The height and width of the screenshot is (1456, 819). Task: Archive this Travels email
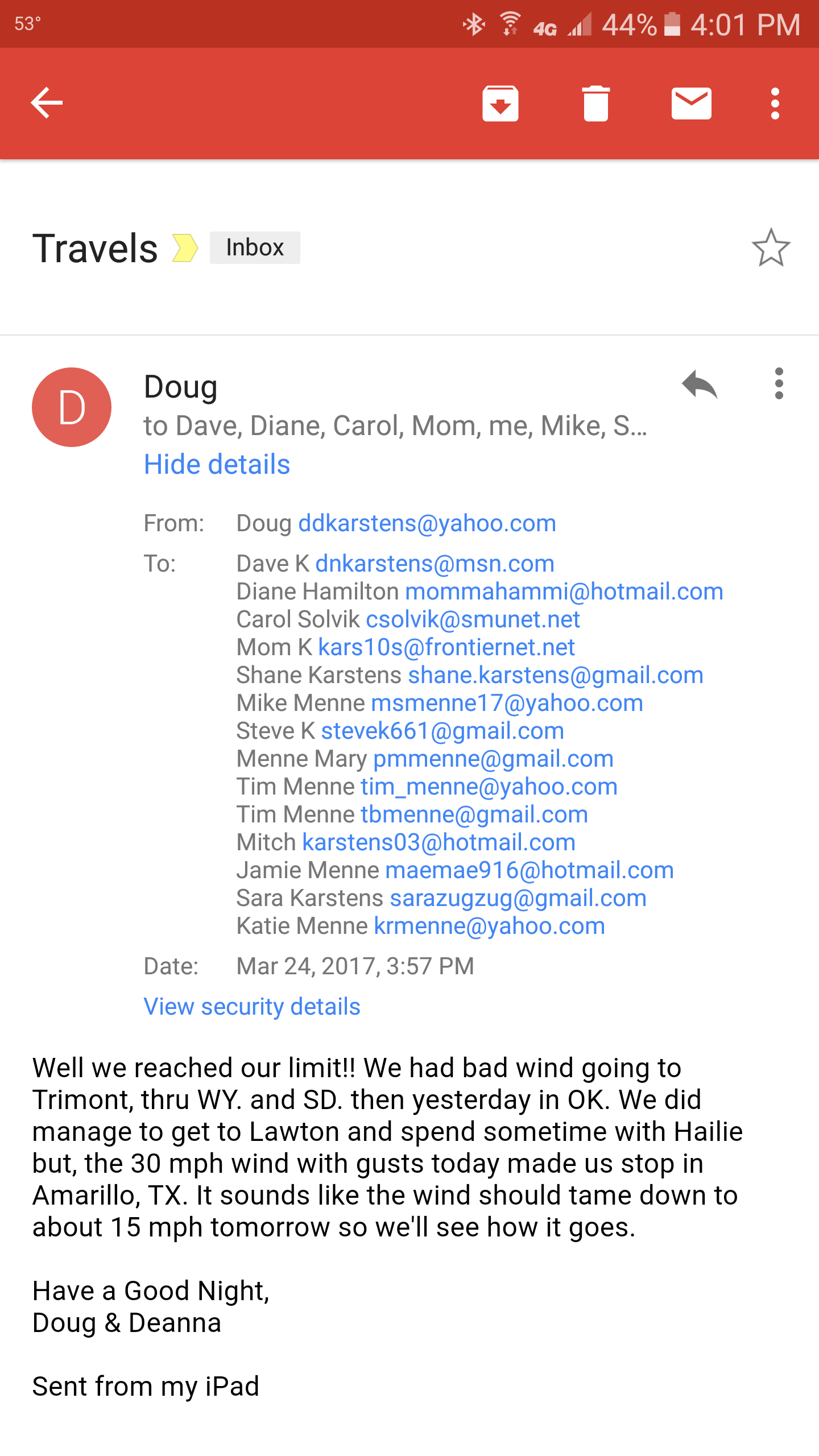click(x=500, y=104)
